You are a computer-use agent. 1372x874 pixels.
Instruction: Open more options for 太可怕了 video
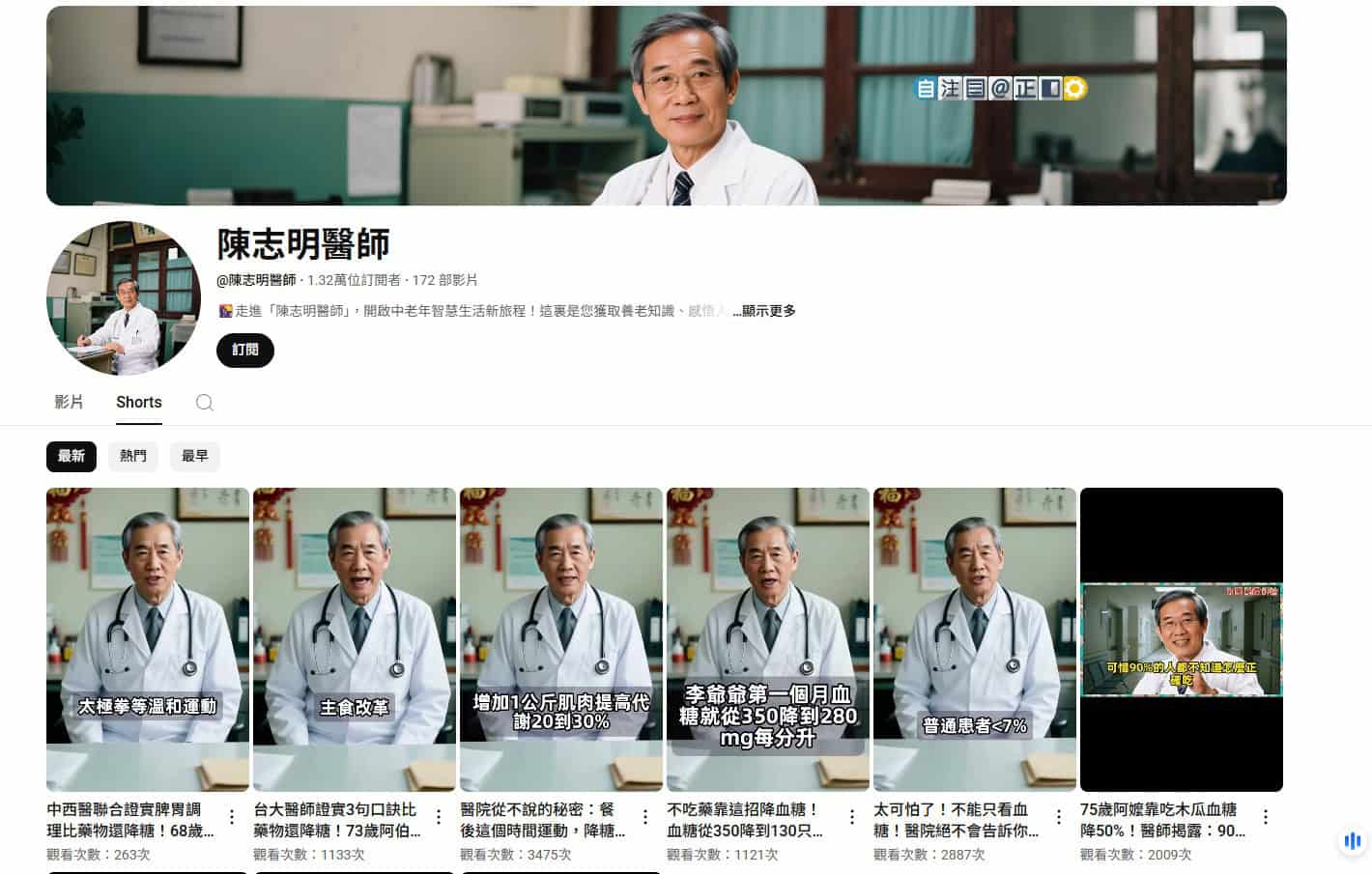coord(1059,817)
